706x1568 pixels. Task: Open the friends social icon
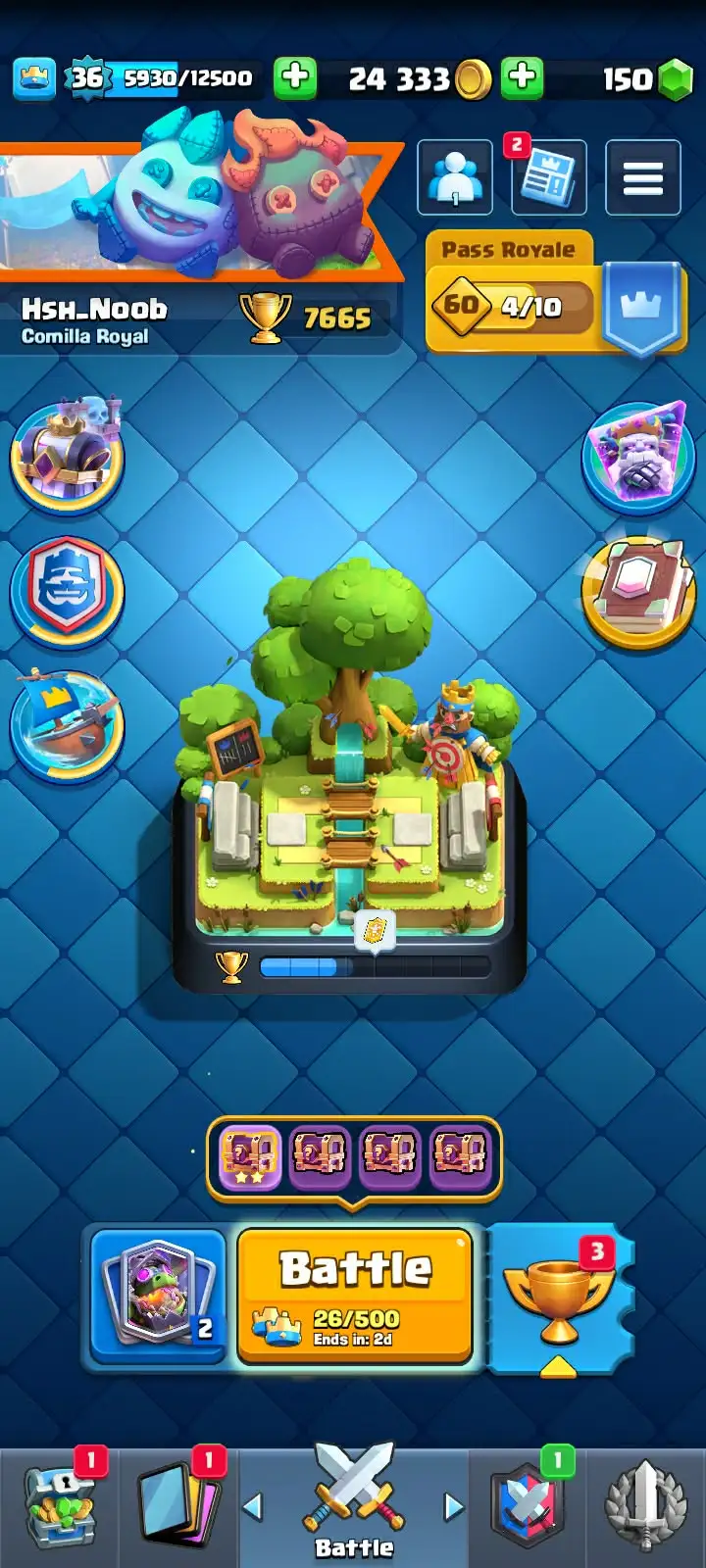coord(455,177)
